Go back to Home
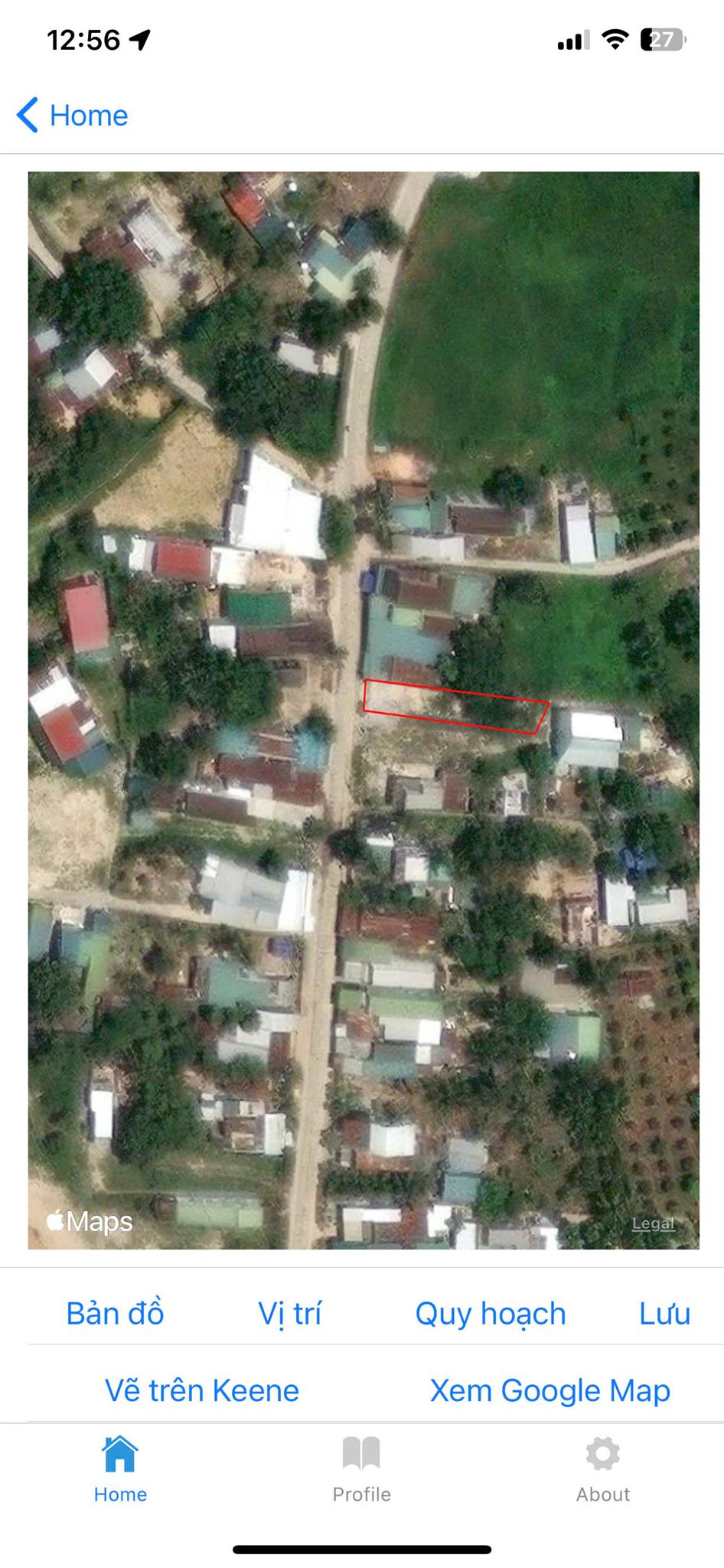 [73, 116]
